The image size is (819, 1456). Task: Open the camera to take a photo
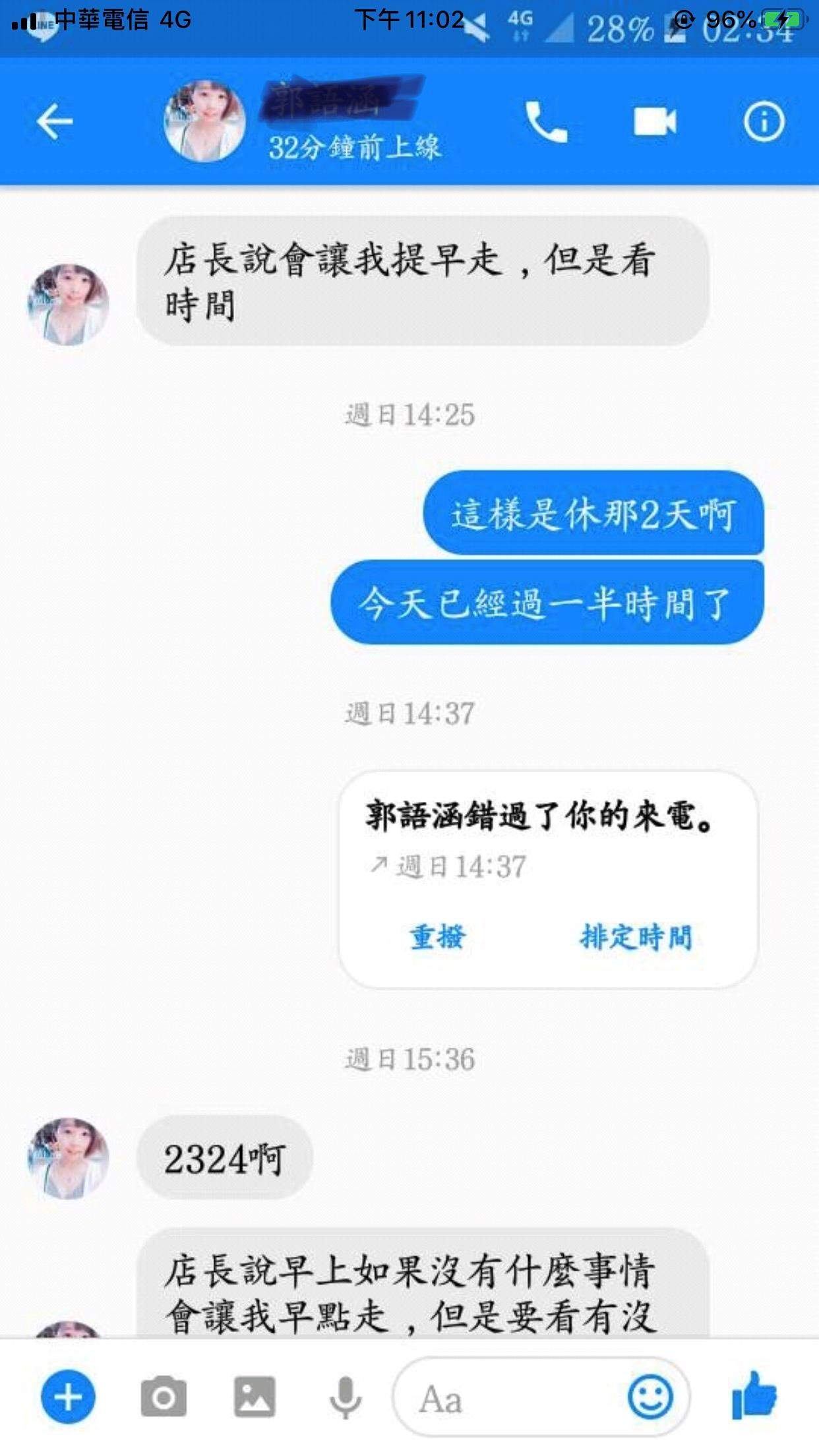coord(163,1397)
